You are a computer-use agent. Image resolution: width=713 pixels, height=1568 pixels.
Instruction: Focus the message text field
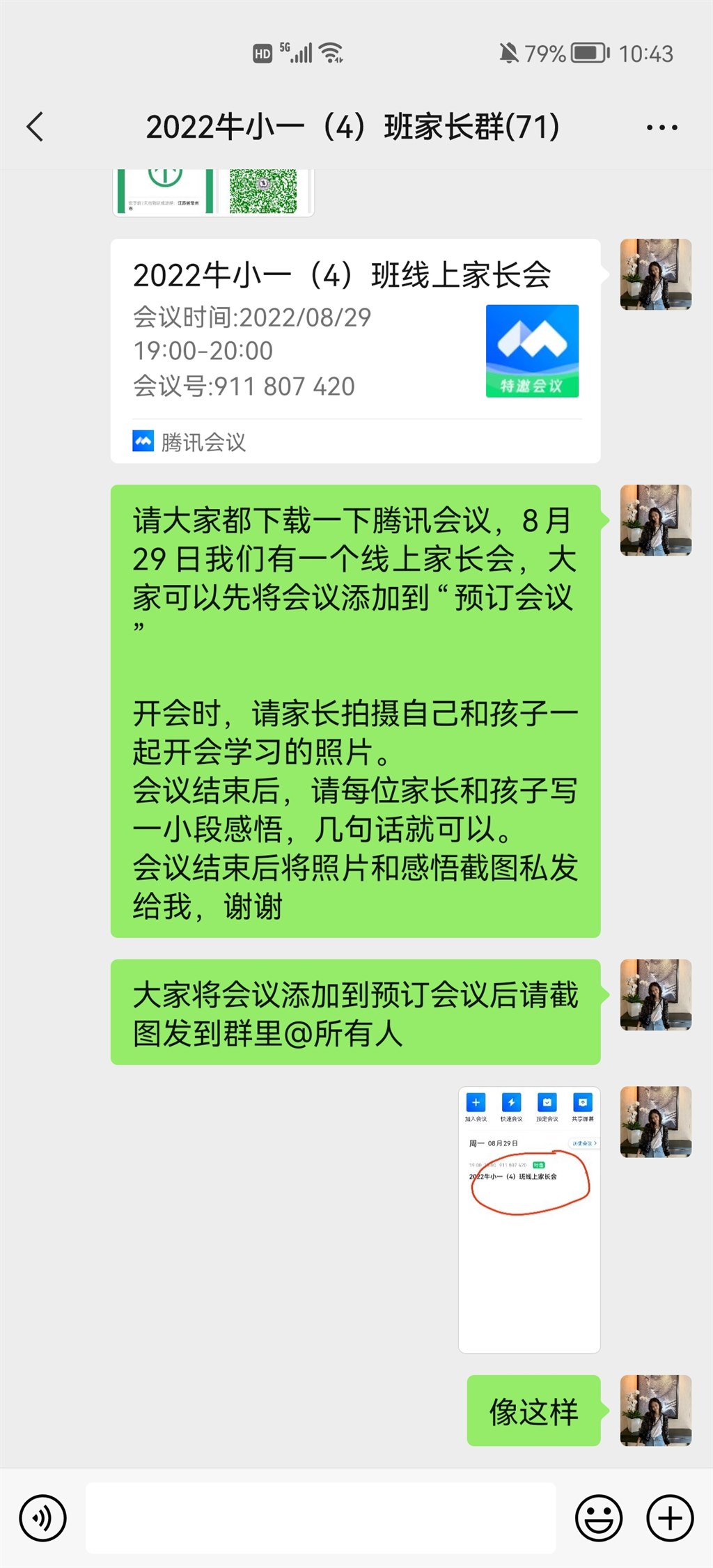coord(320,1518)
